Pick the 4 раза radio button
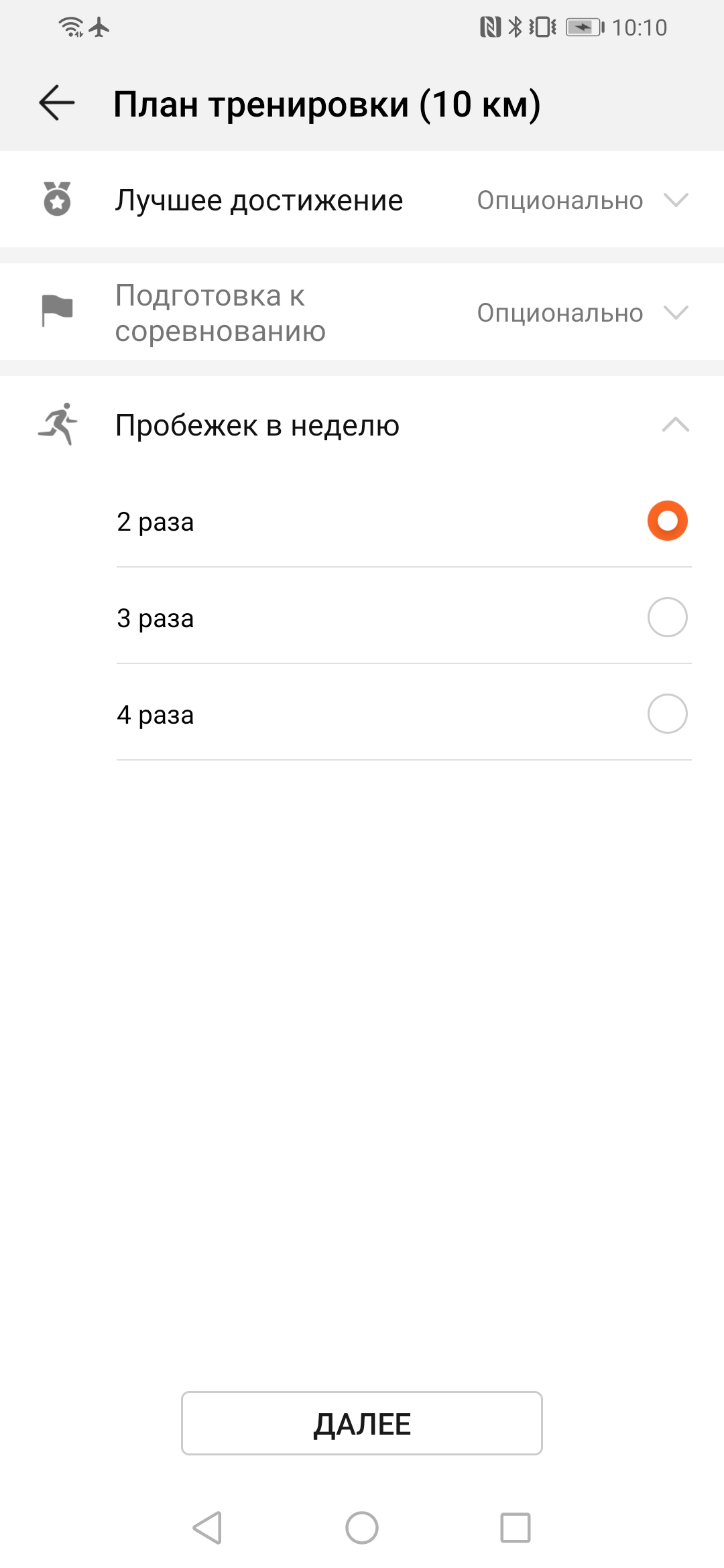Screen dimensions: 724x1568 667,714
